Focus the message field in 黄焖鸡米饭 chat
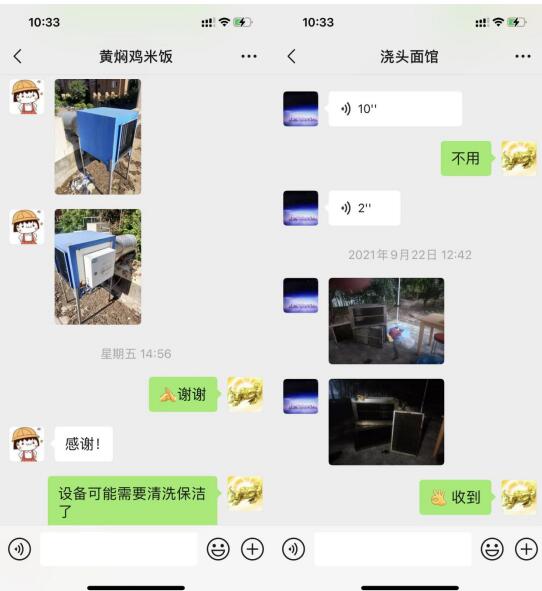 [x=119, y=549]
